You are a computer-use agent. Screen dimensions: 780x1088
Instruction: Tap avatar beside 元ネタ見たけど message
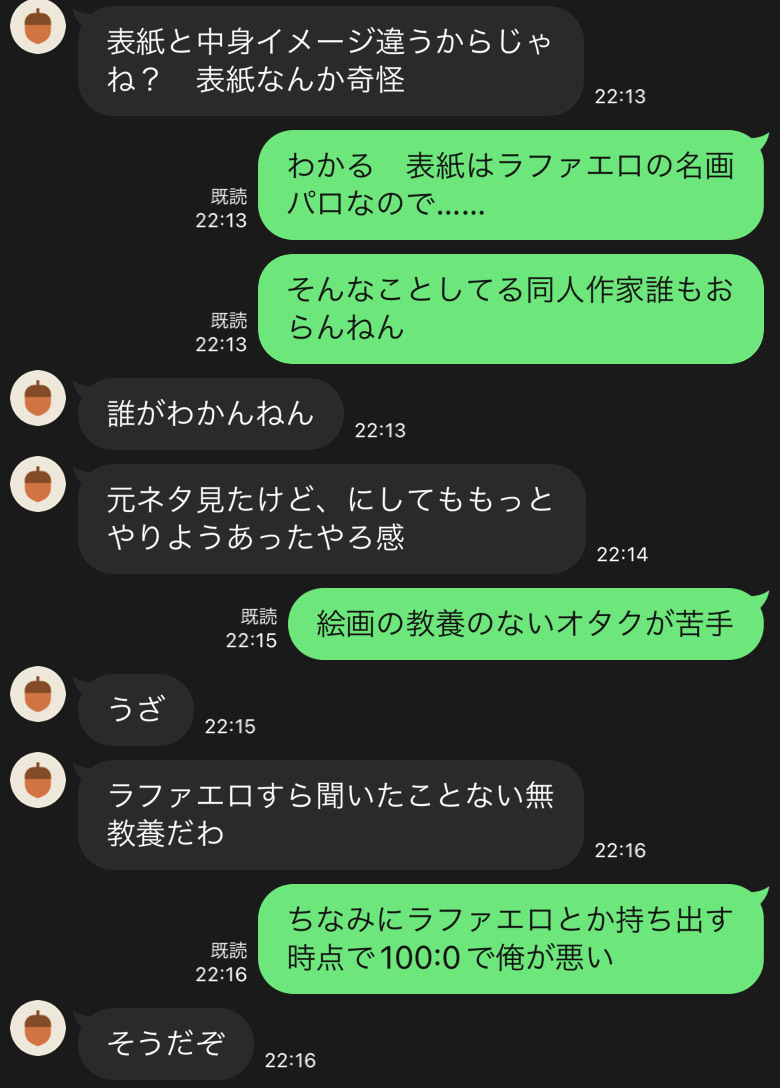click(x=38, y=486)
